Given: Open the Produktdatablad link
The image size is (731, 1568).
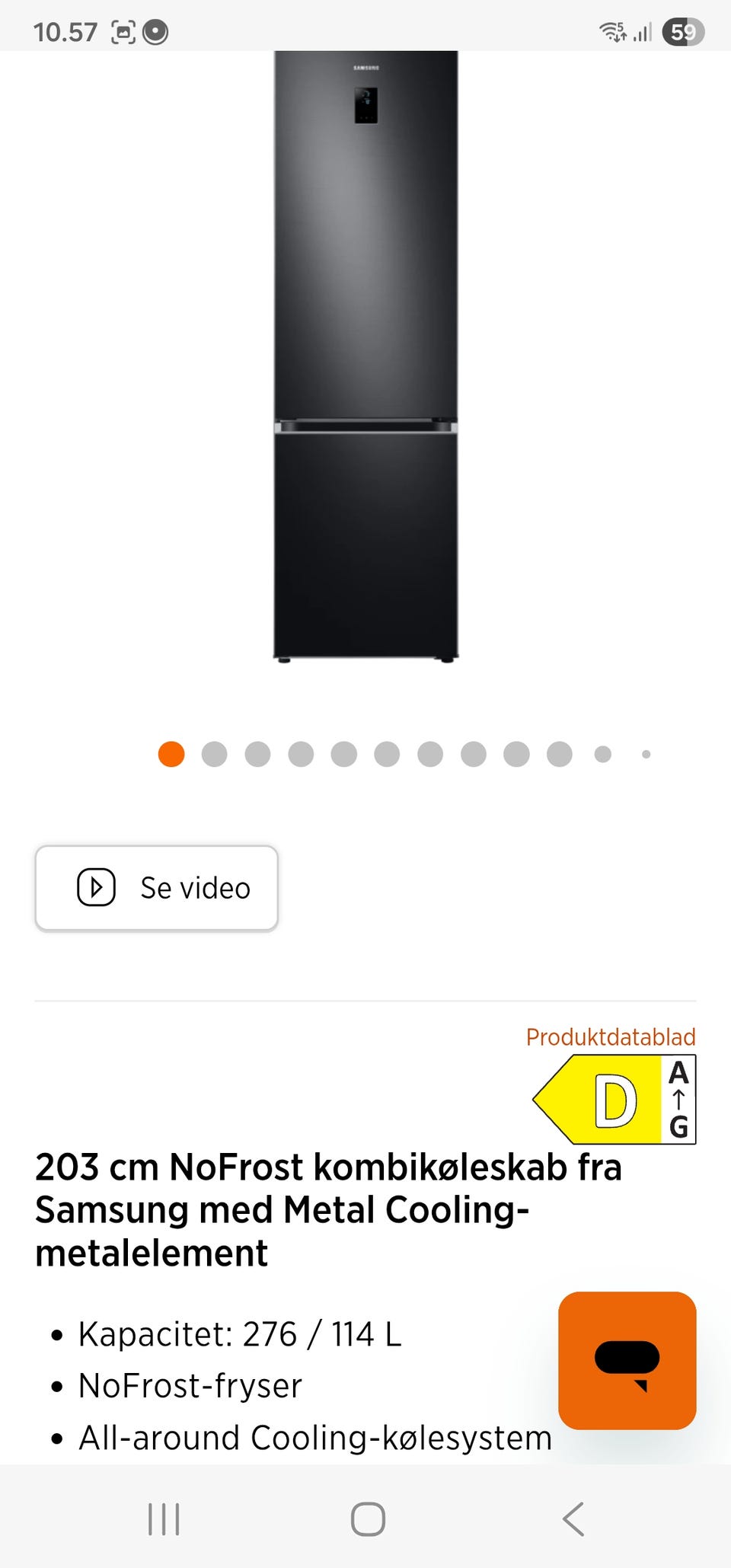Looking at the screenshot, I should click(610, 1036).
